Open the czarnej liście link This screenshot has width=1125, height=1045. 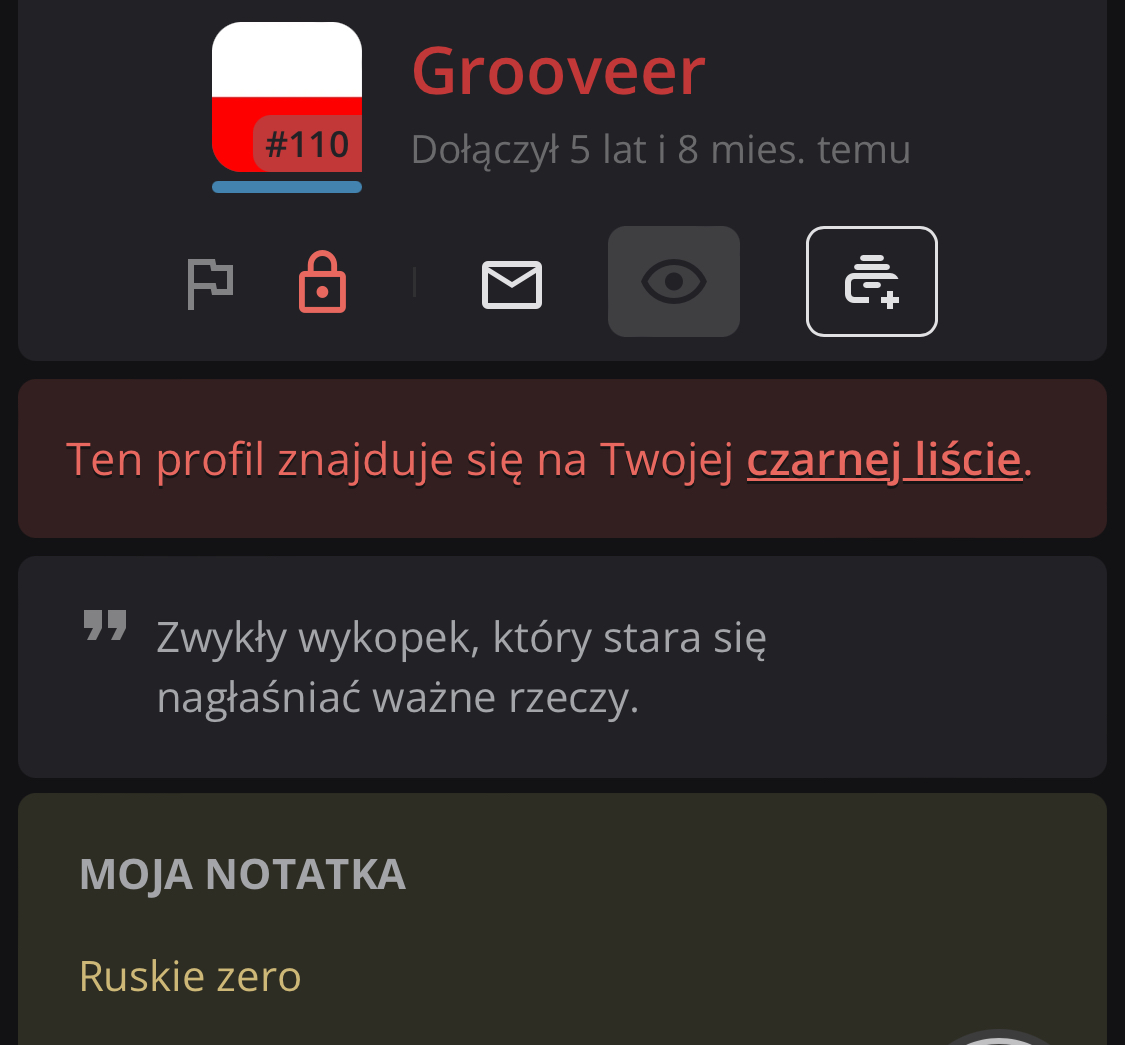pos(884,460)
